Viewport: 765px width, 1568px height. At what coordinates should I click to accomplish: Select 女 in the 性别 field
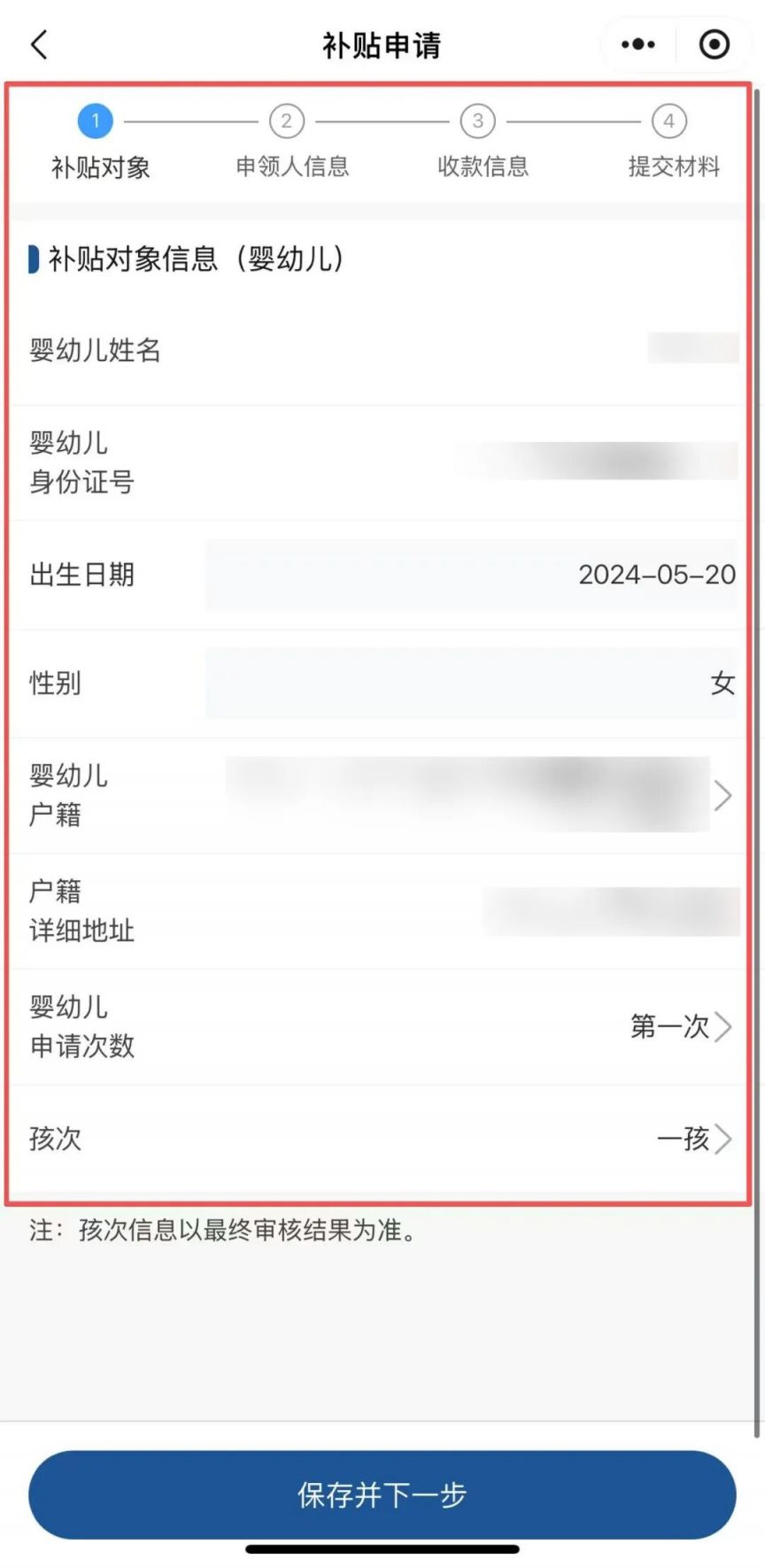click(x=722, y=684)
